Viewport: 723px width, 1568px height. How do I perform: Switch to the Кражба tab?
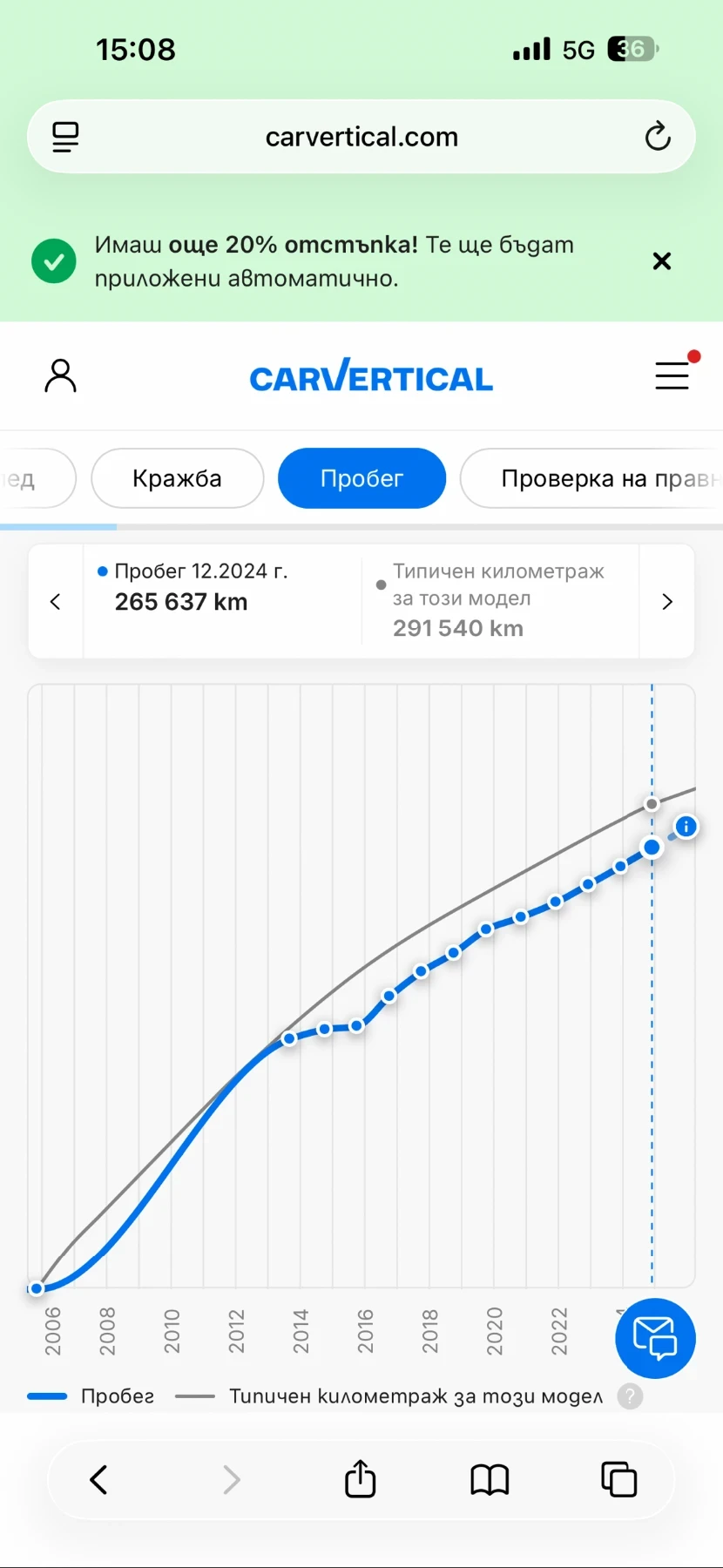click(x=177, y=478)
